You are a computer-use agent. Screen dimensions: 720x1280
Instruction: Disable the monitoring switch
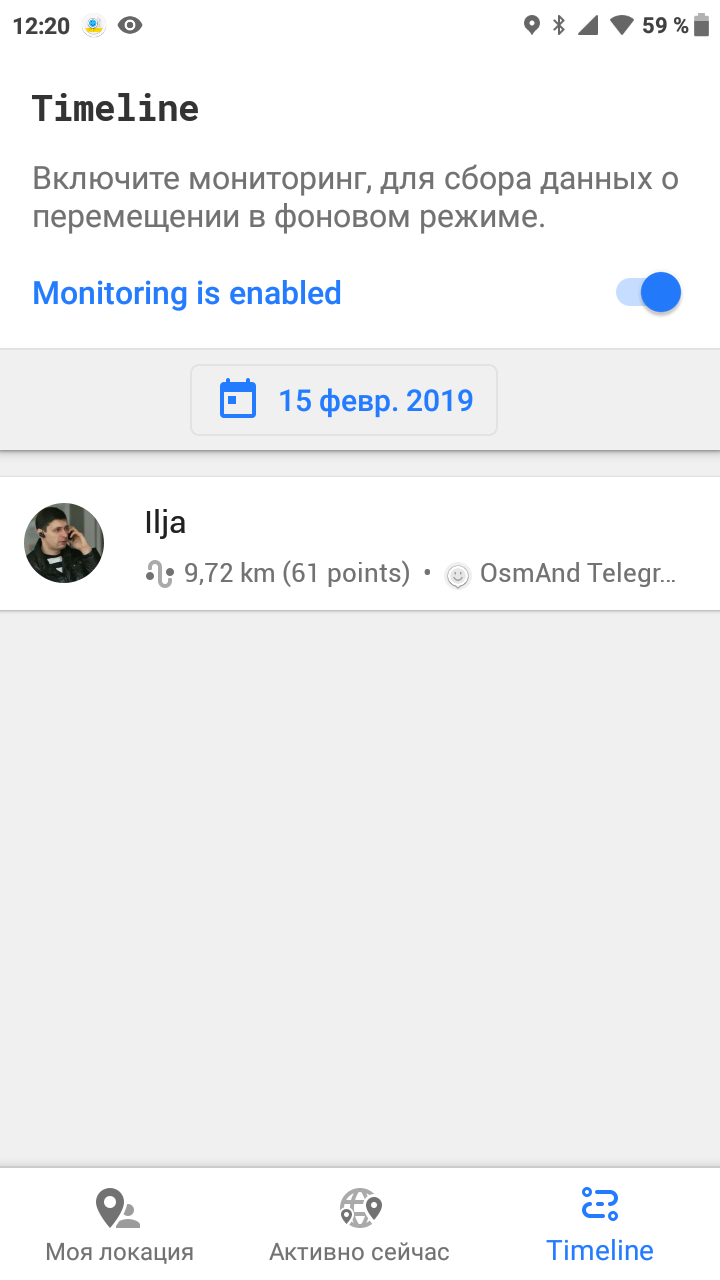point(649,293)
